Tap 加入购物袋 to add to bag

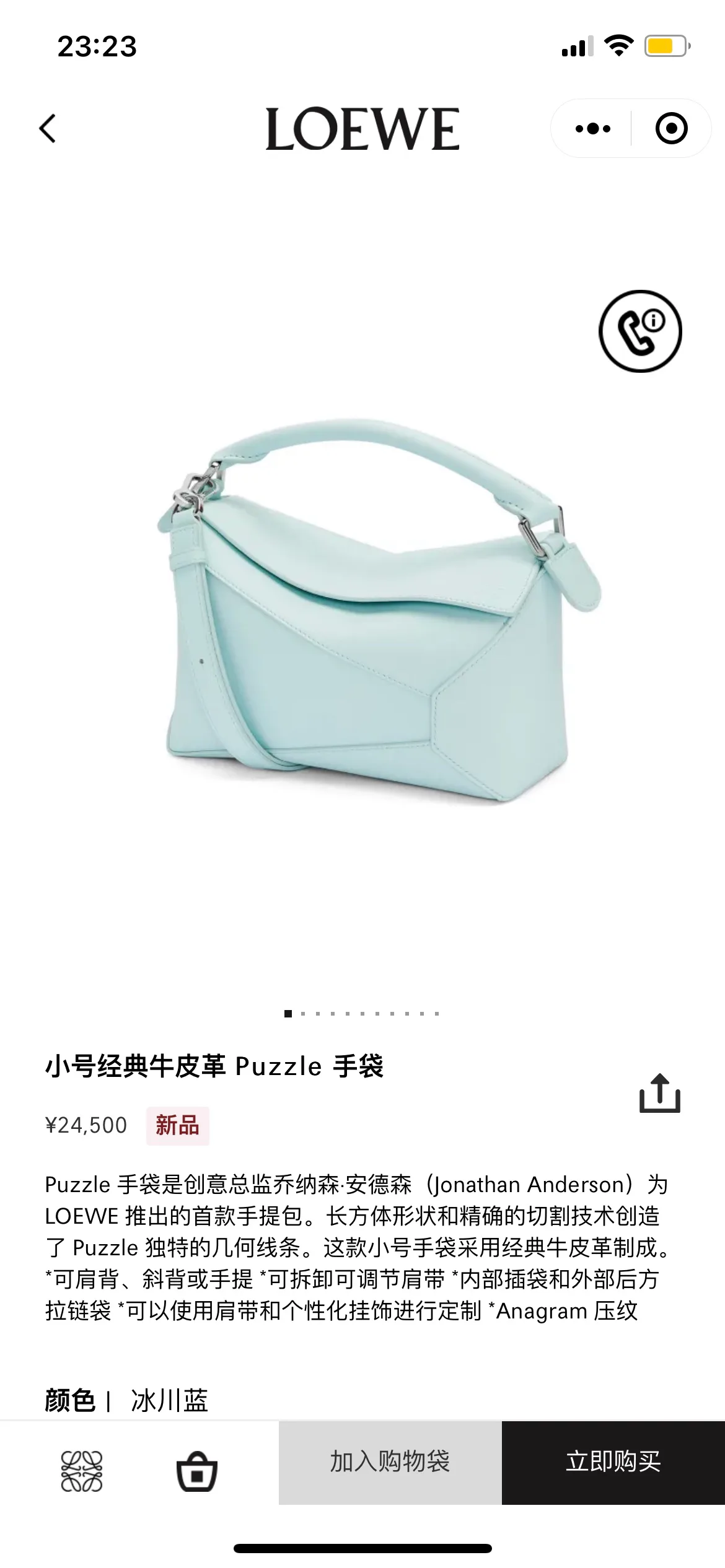point(390,1462)
